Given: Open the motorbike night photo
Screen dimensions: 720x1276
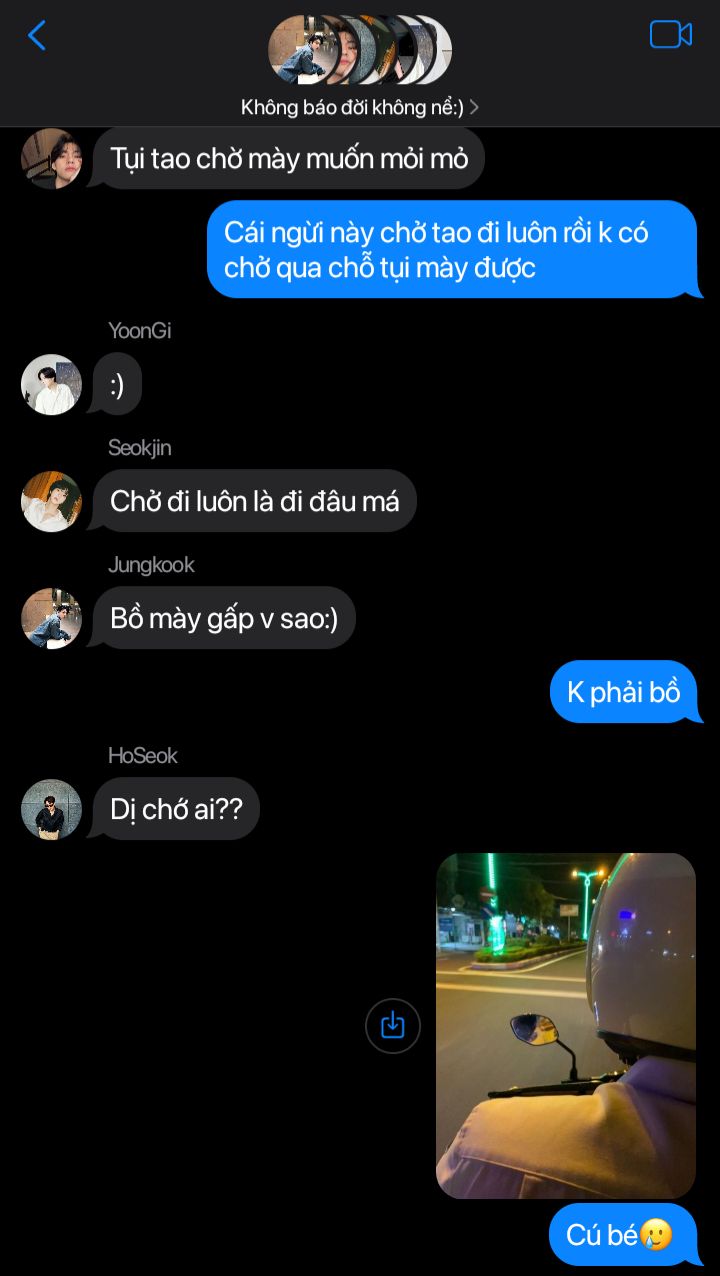Looking at the screenshot, I should click(x=565, y=1025).
